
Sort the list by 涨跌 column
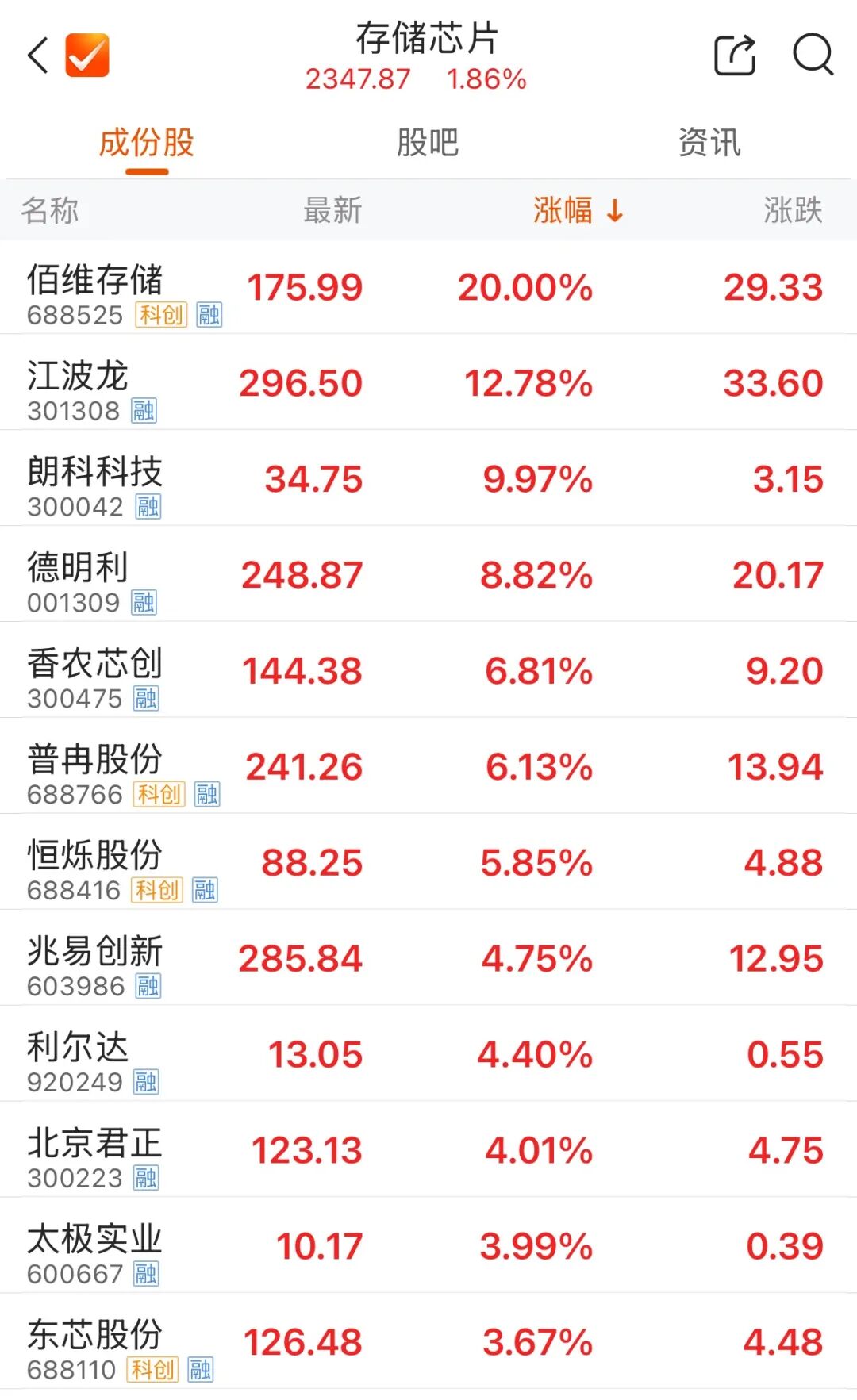pos(792,211)
